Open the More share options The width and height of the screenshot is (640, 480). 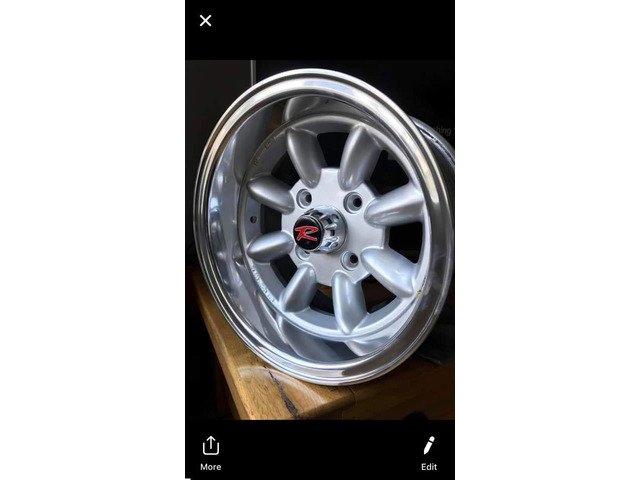tap(210, 452)
